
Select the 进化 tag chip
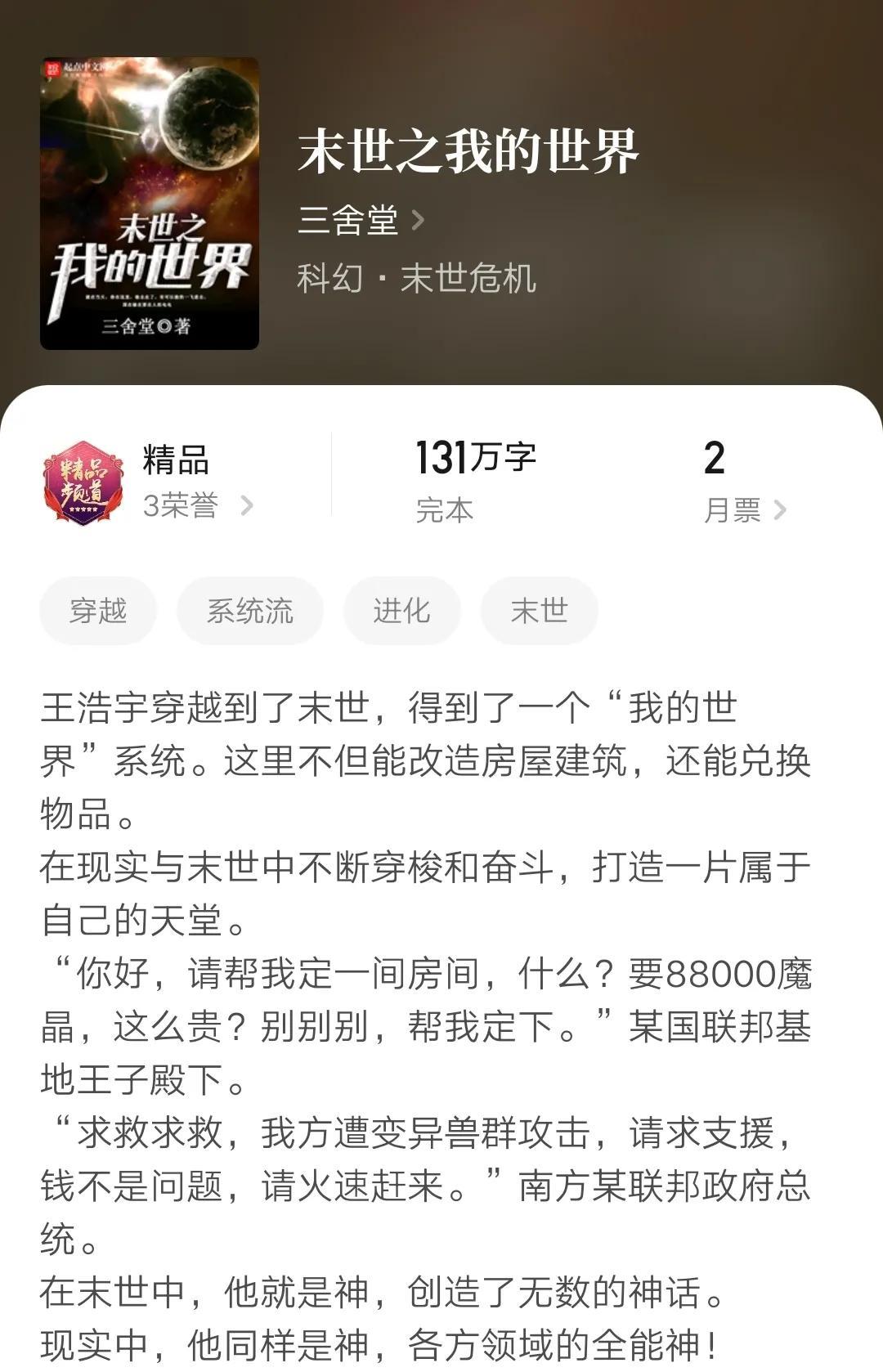tap(401, 611)
